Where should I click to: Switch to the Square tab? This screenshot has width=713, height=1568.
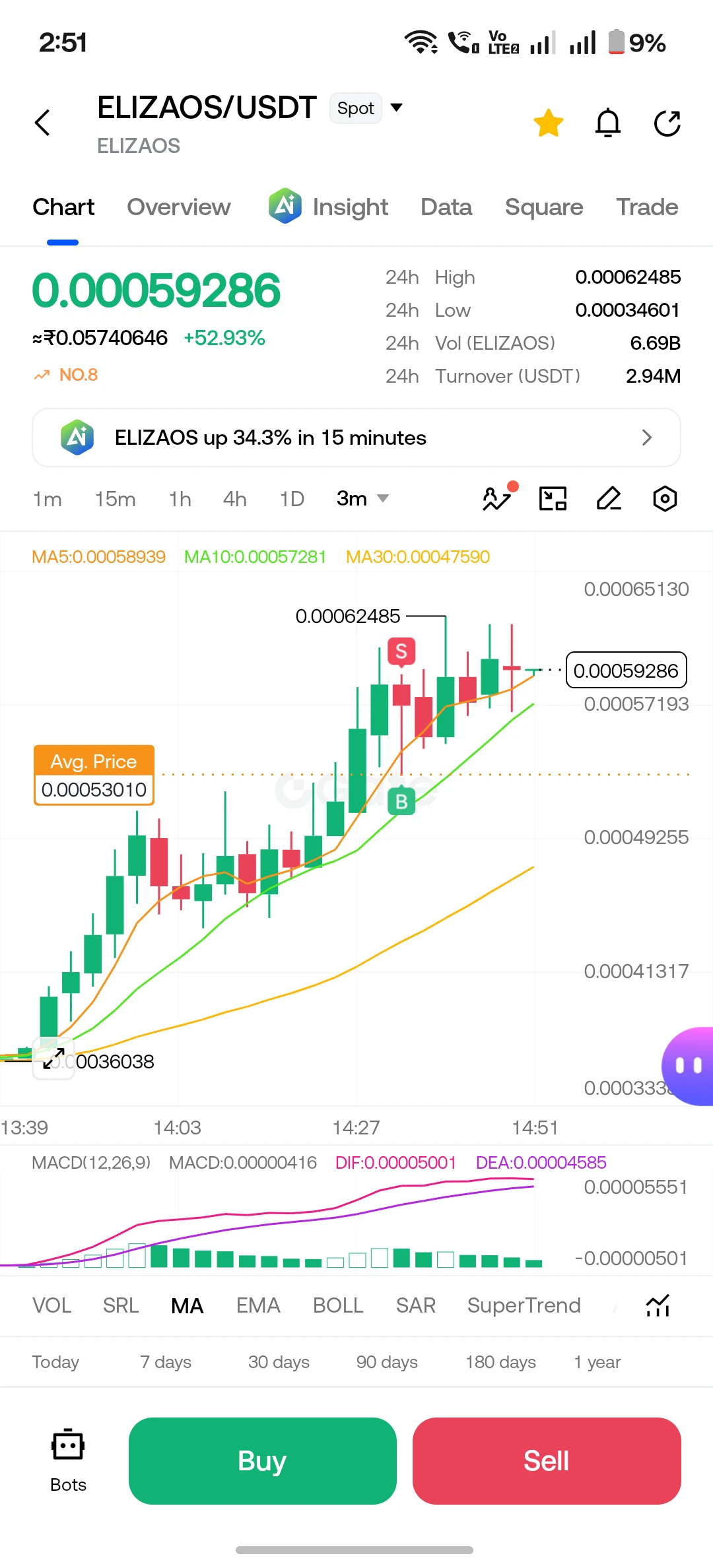[x=544, y=207]
